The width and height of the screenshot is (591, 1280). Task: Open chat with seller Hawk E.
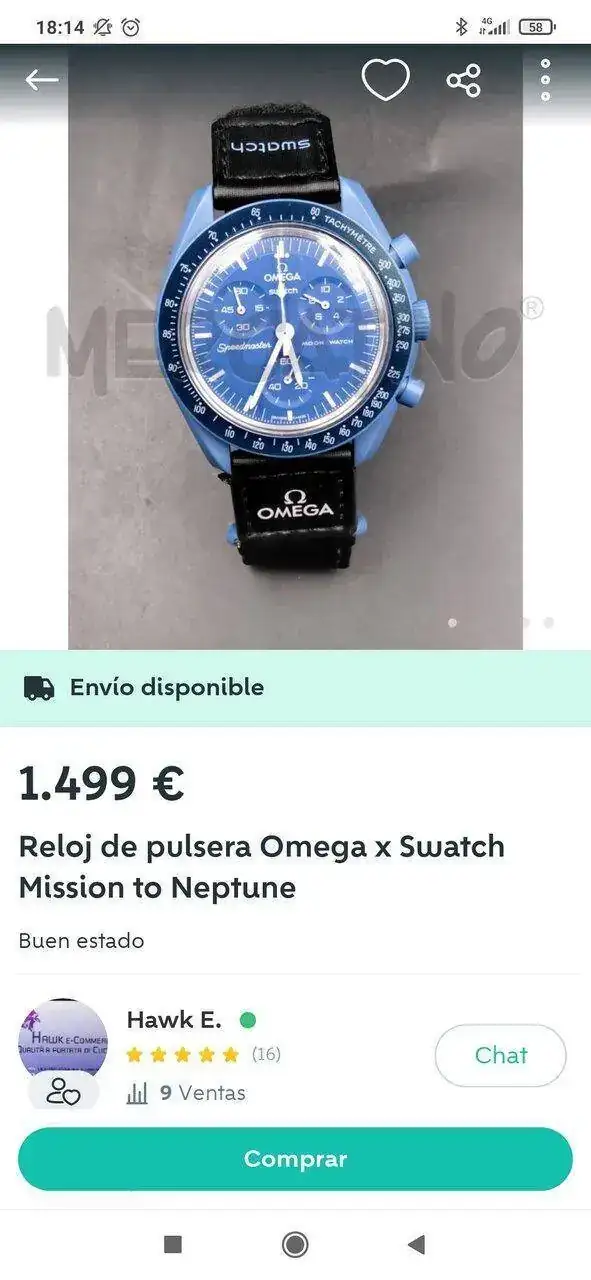coord(500,1055)
